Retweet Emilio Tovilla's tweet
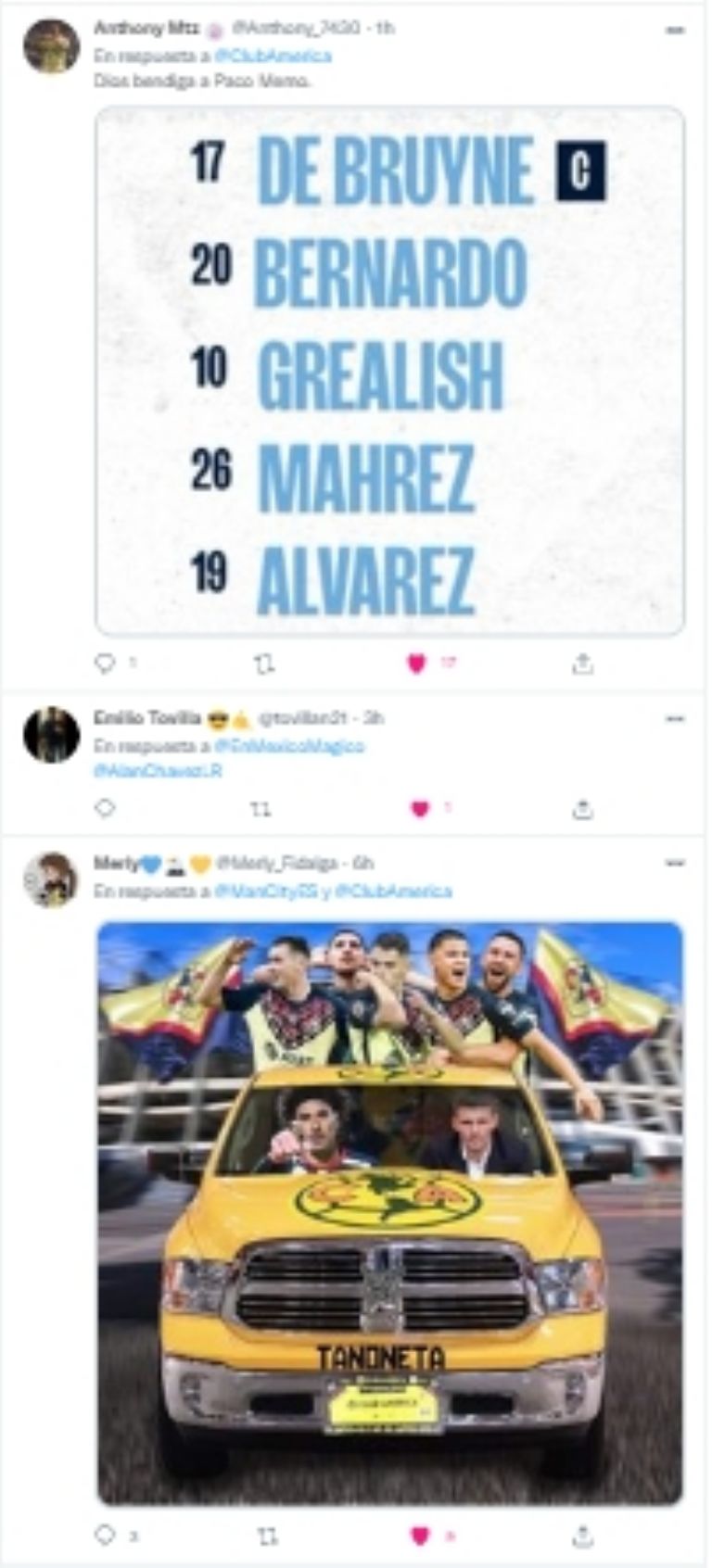The image size is (712, 1568). coord(262,809)
